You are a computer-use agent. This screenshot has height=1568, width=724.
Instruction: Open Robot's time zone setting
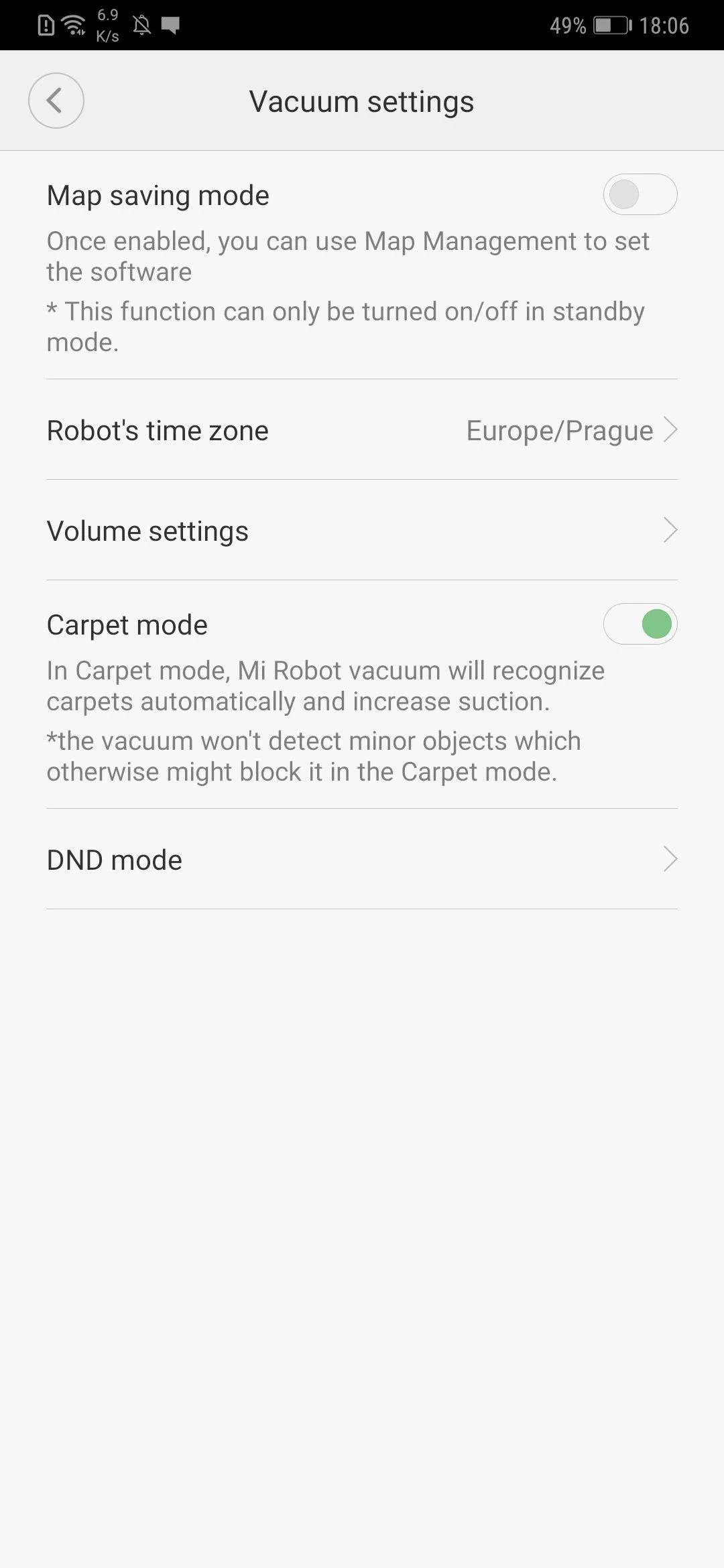point(362,430)
